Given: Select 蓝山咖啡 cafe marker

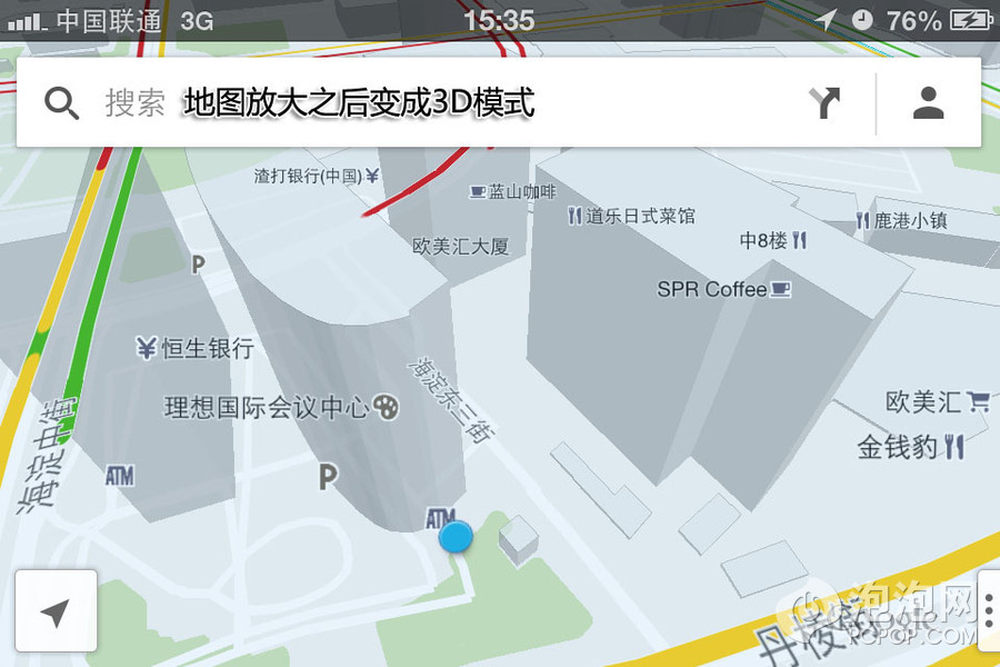Looking at the screenshot, I should [x=512, y=191].
